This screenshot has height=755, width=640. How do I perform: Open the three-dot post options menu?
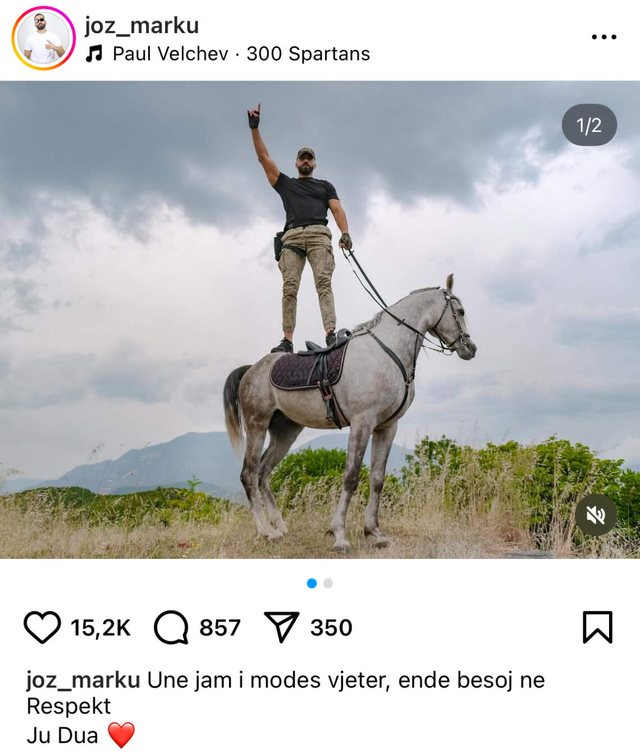pyautogui.click(x=604, y=37)
